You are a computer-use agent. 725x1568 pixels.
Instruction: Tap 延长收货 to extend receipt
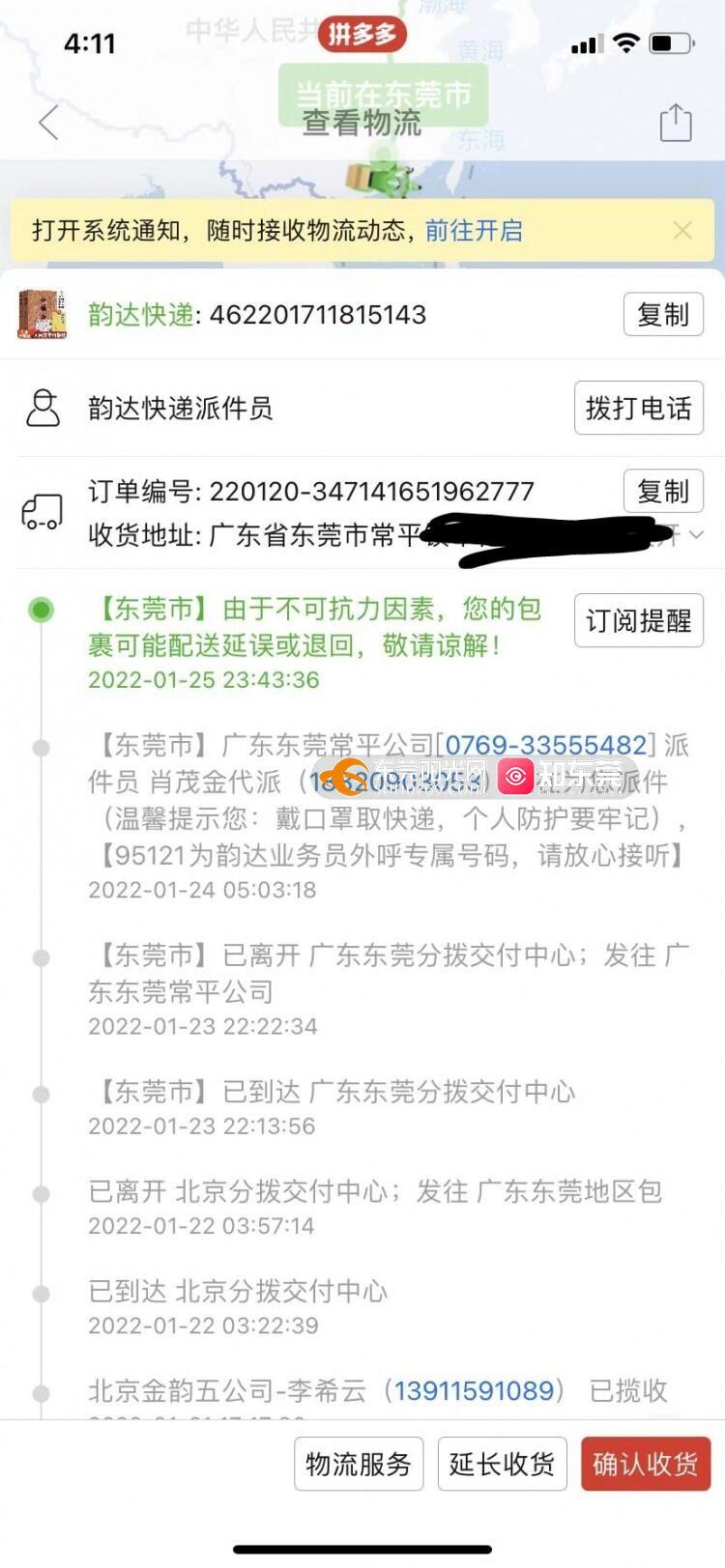(x=502, y=1464)
